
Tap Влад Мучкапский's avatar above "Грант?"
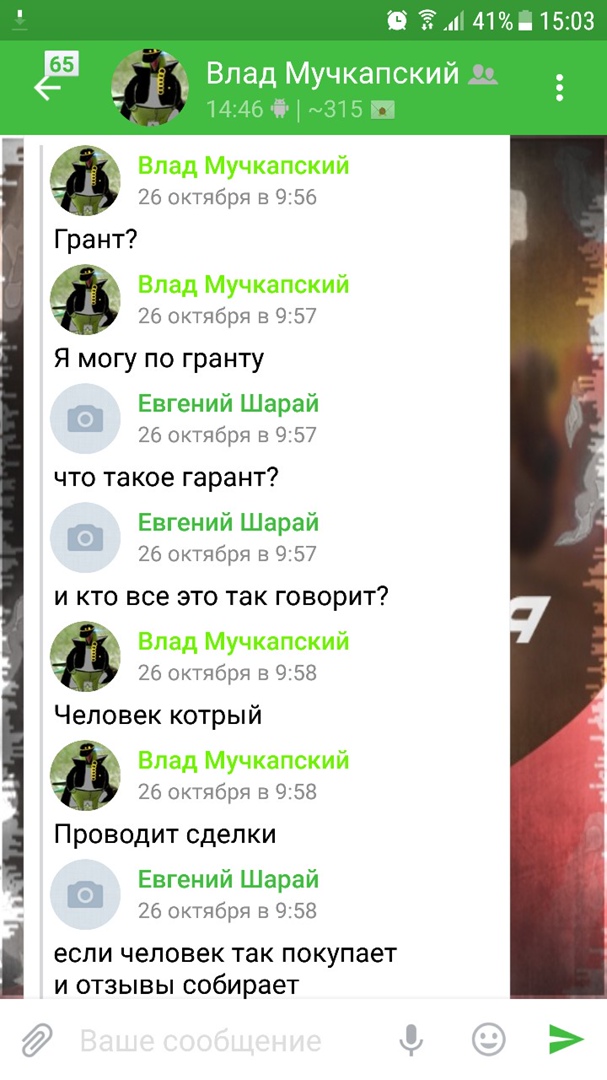coord(85,181)
